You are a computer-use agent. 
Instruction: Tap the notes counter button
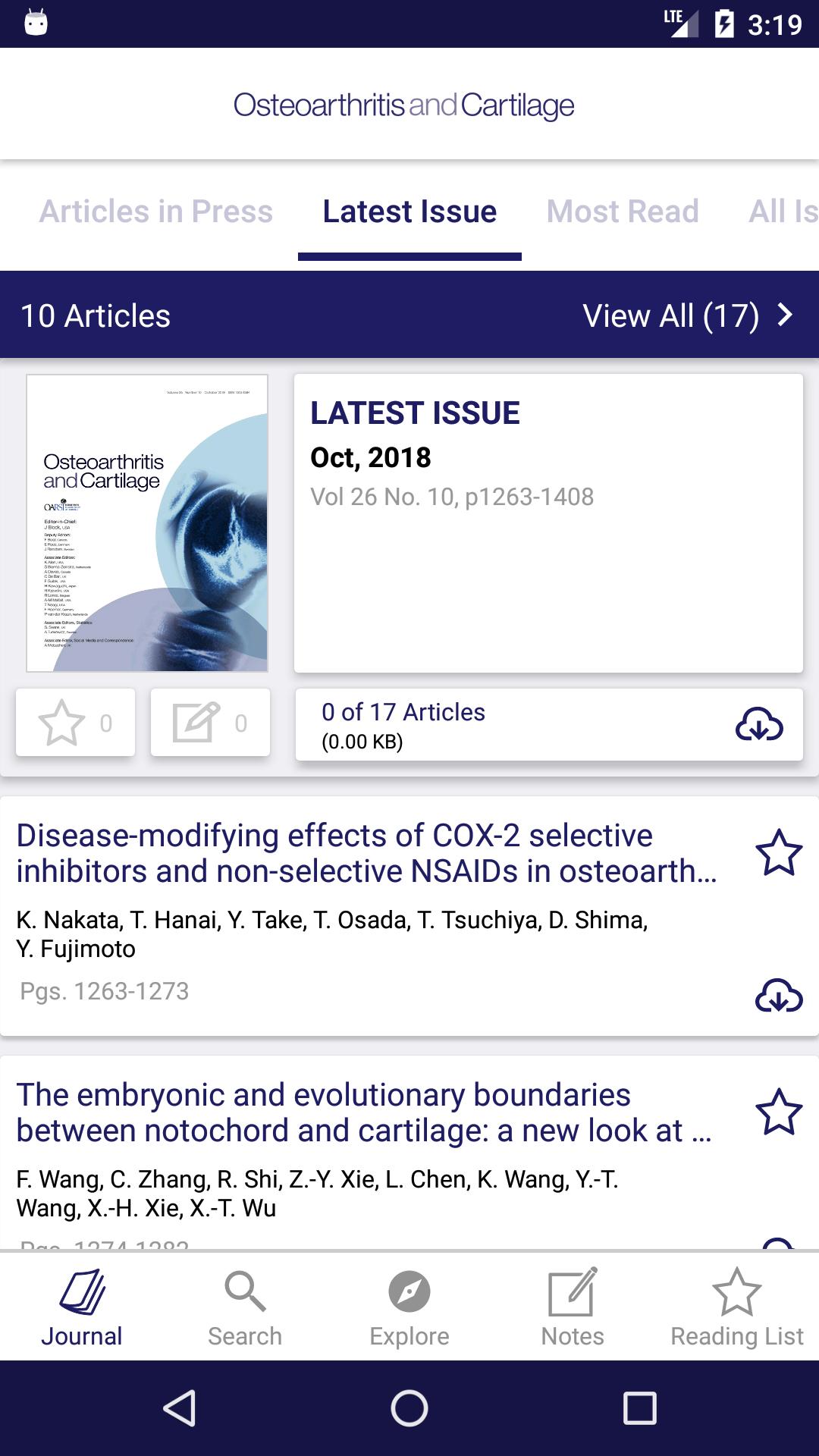tap(210, 723)
